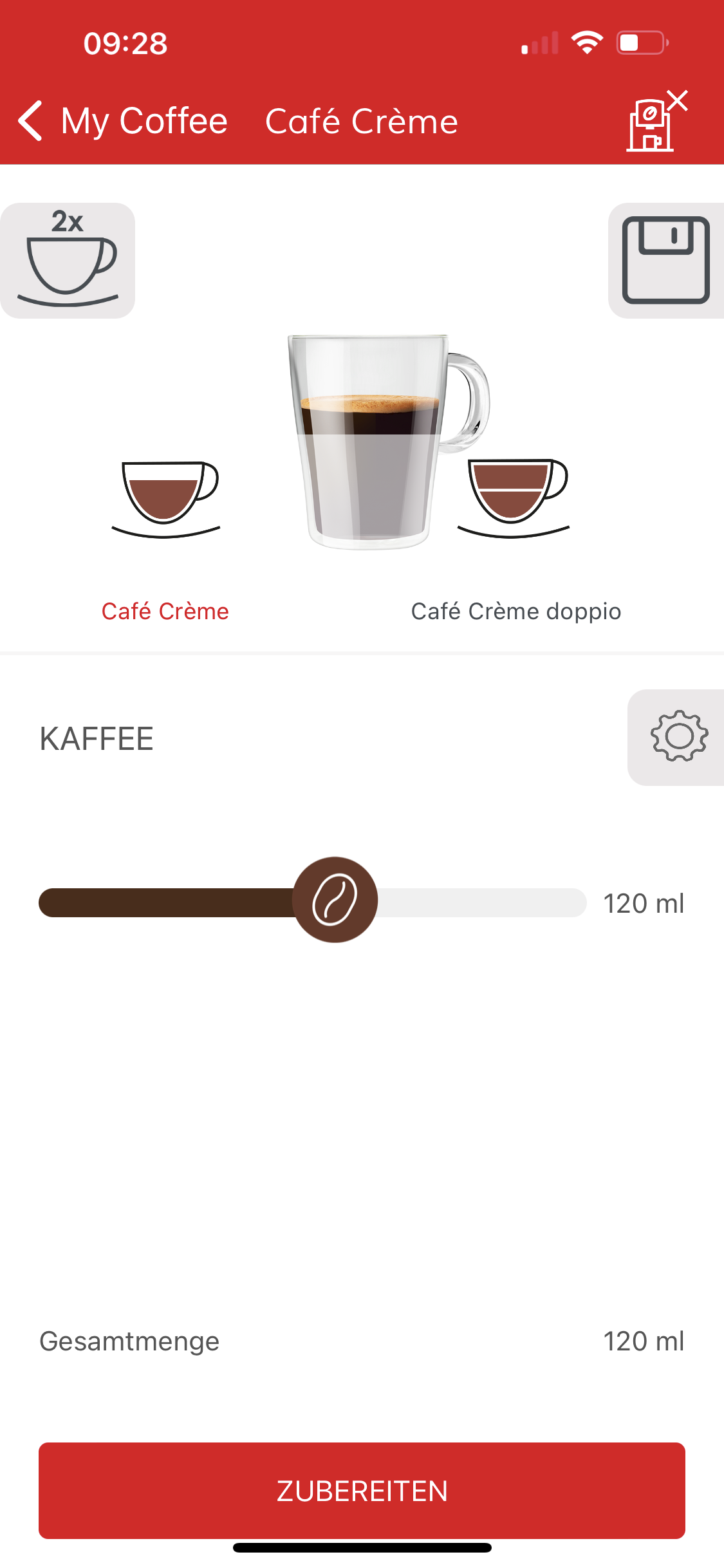Open the Kaffee settings gear
Viewport: 724px width, 1568px height.
point(676,737)
